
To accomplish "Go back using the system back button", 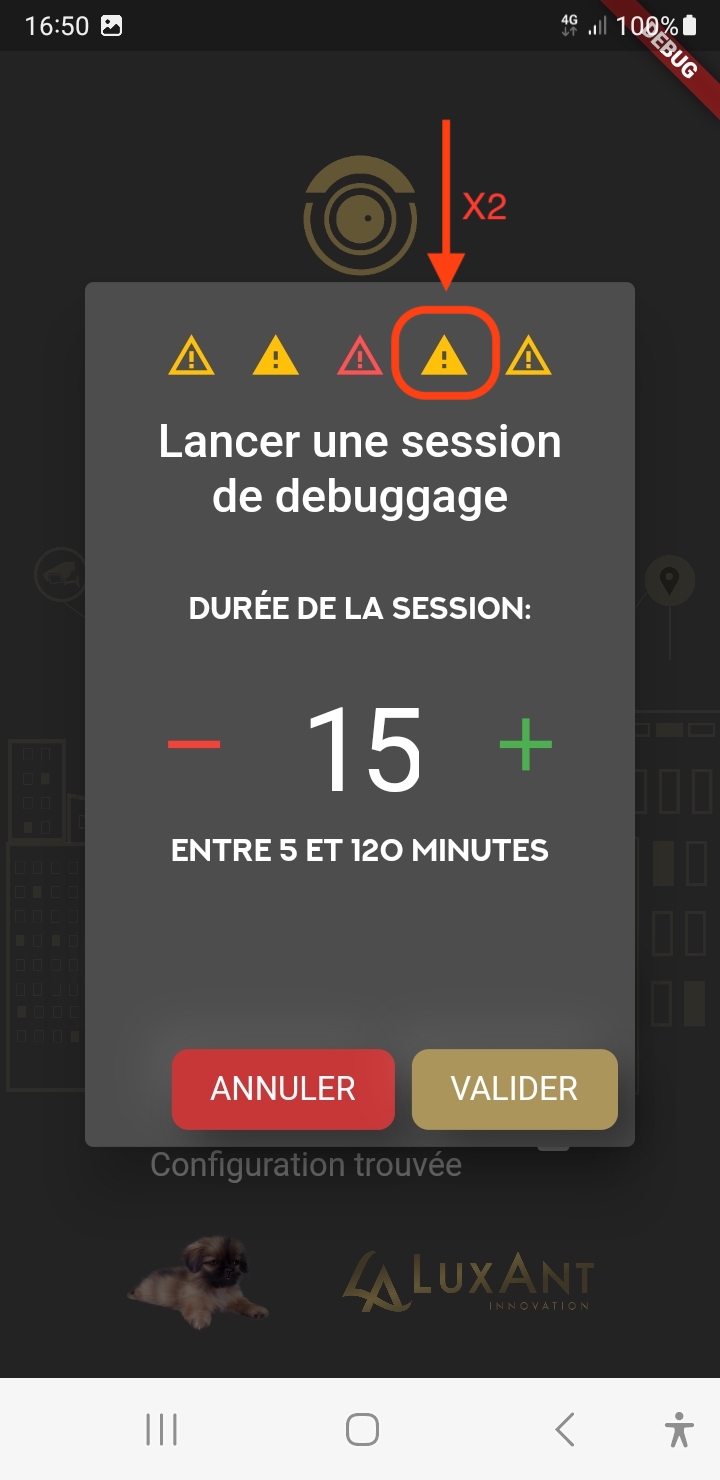I will pyautogui.click(x=565, y=1429).
